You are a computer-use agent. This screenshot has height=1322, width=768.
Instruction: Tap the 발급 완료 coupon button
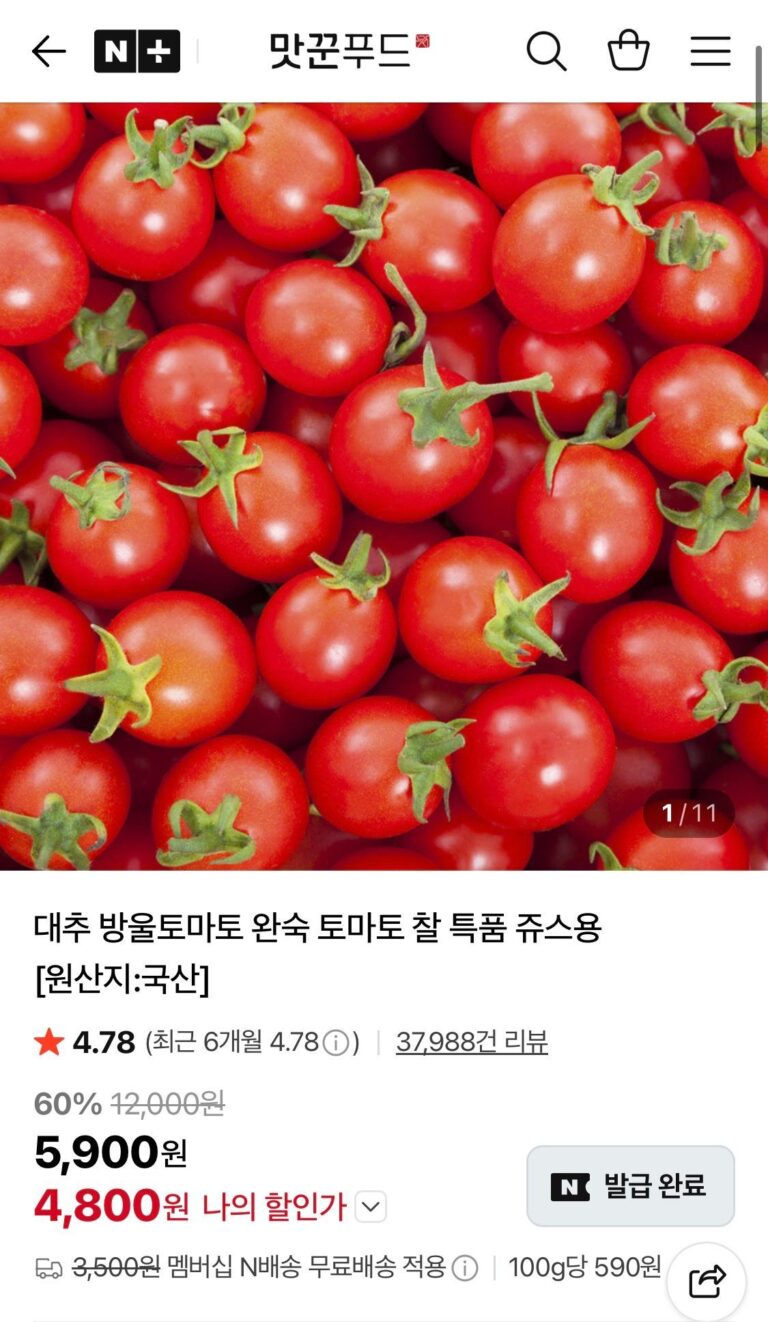click(x=630, y=1186)
